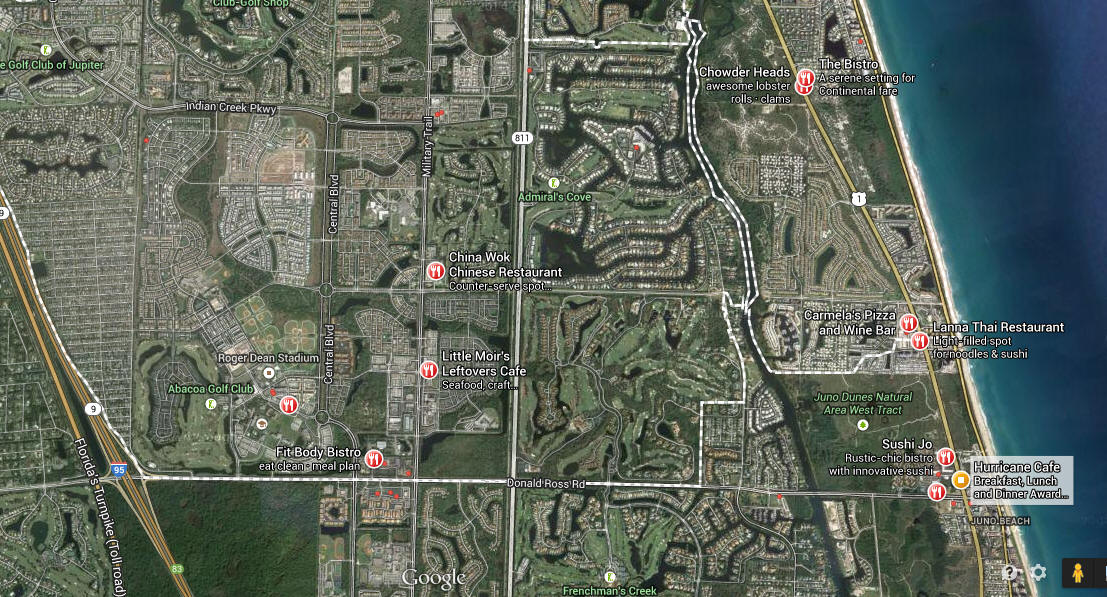Select the Lanna Thai Restaurant pin
Viewport: 1107px width, 597px height.
tap(920, 340)
